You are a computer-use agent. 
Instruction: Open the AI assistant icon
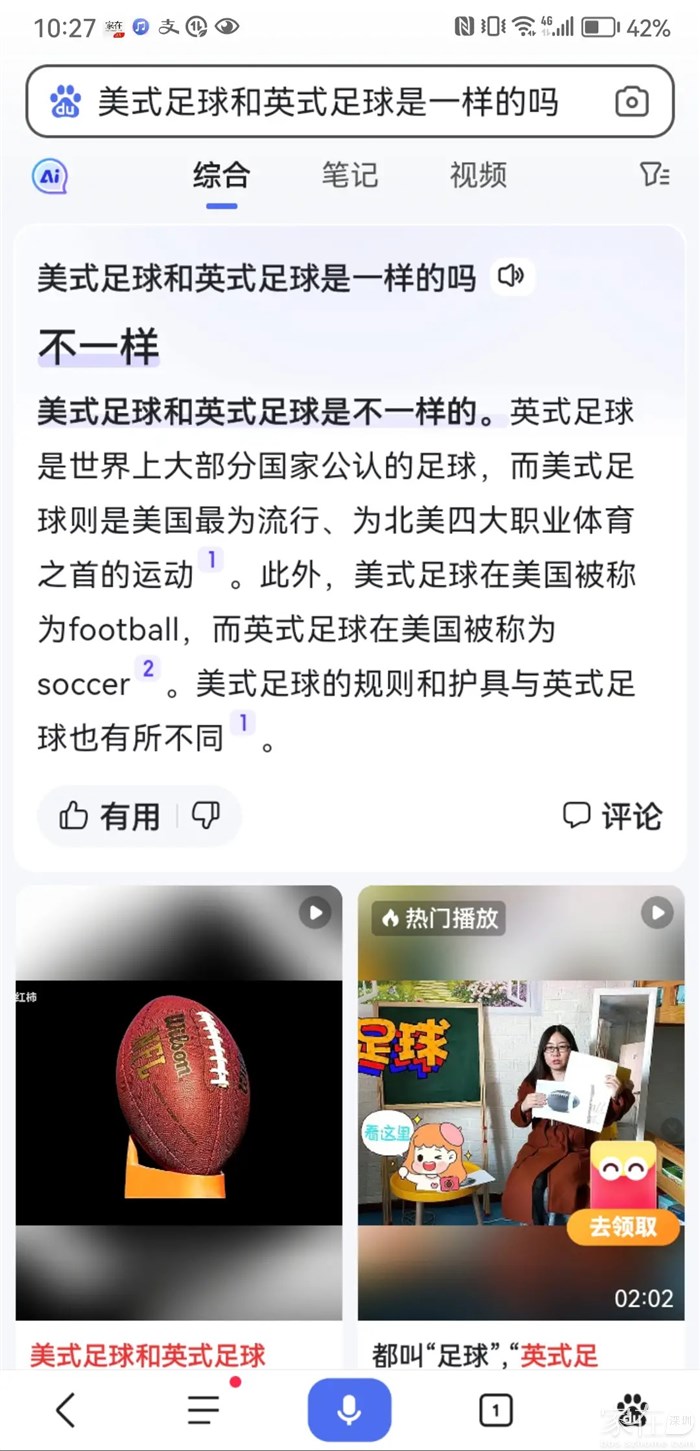pyautogui.click(x=49, y=177)
